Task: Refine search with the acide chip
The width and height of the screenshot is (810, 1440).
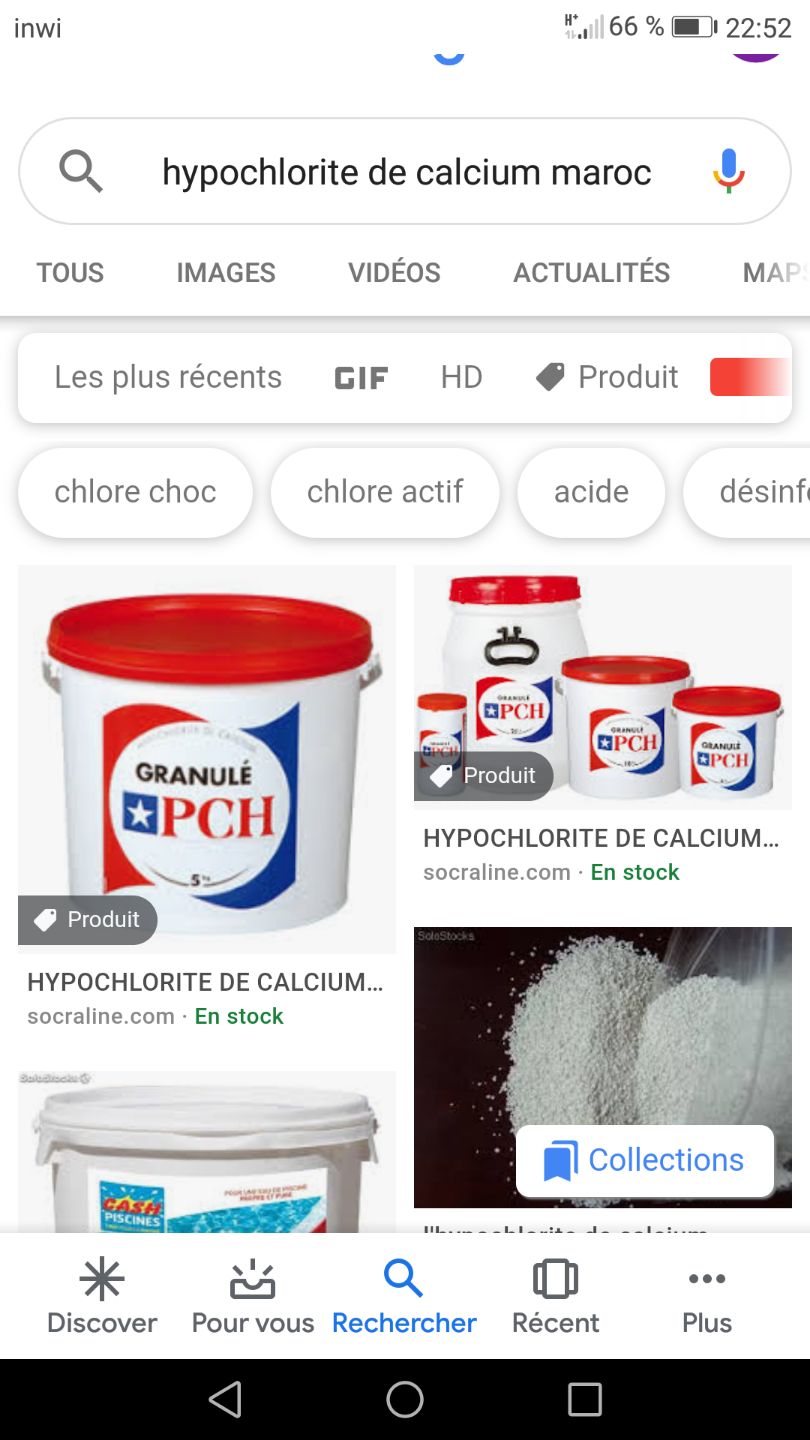Action: (591, 492)
